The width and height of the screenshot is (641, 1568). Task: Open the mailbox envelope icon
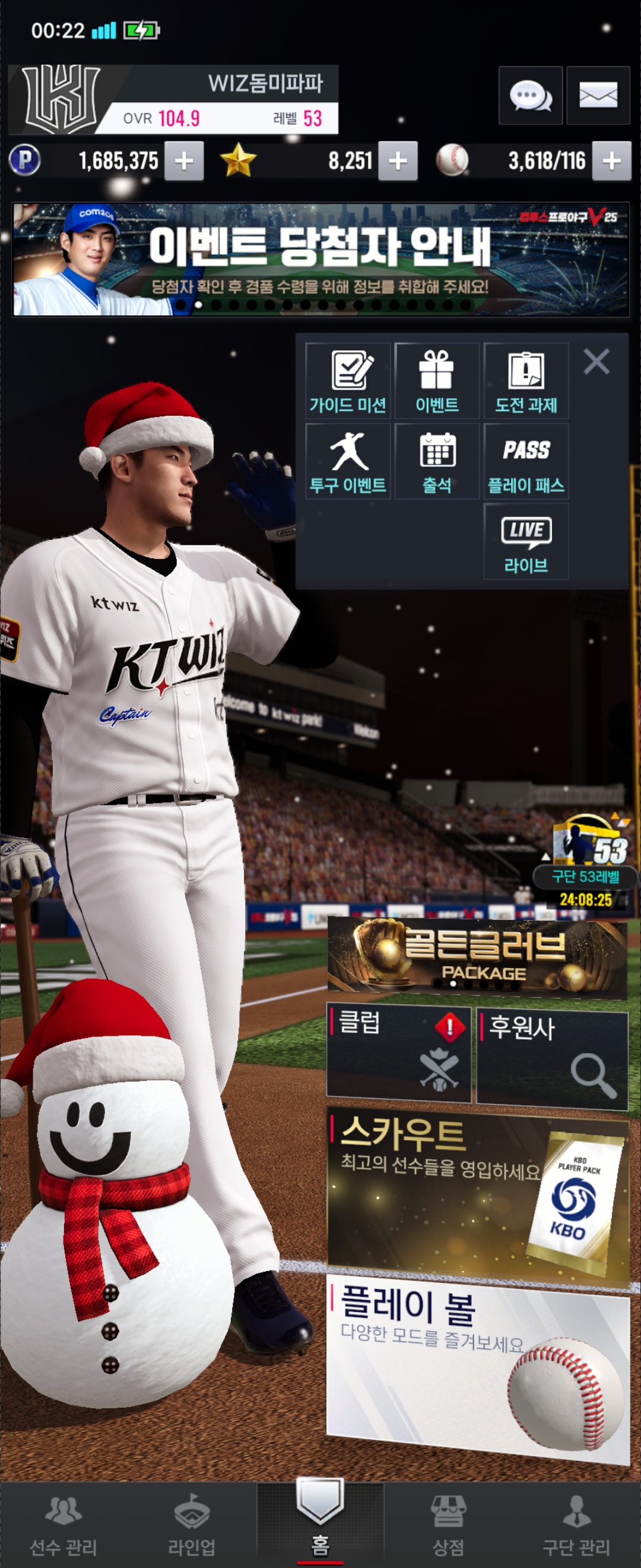(598, 96)
